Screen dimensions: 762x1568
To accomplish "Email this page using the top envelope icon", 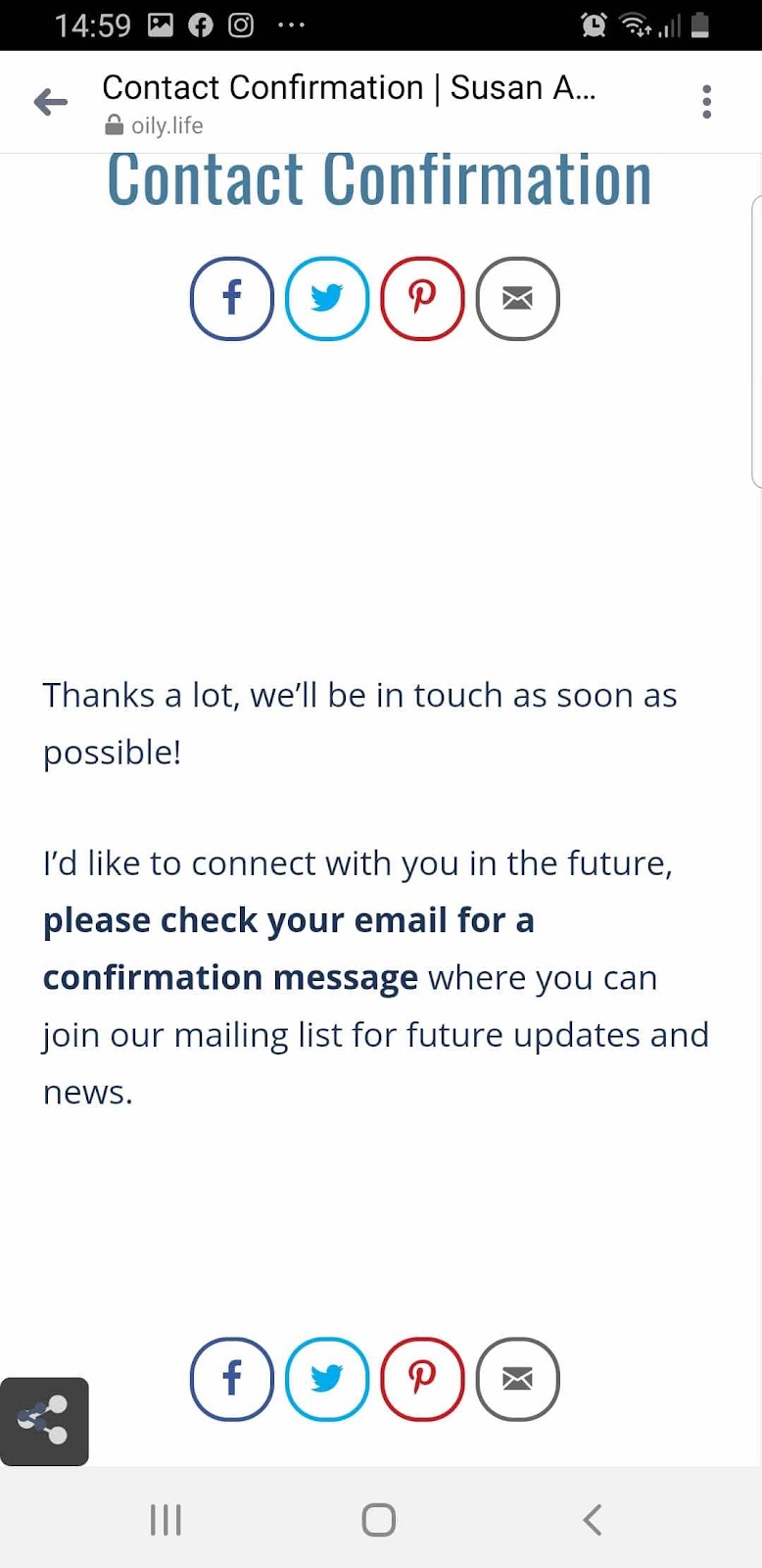I will click(x=517, y=299).
